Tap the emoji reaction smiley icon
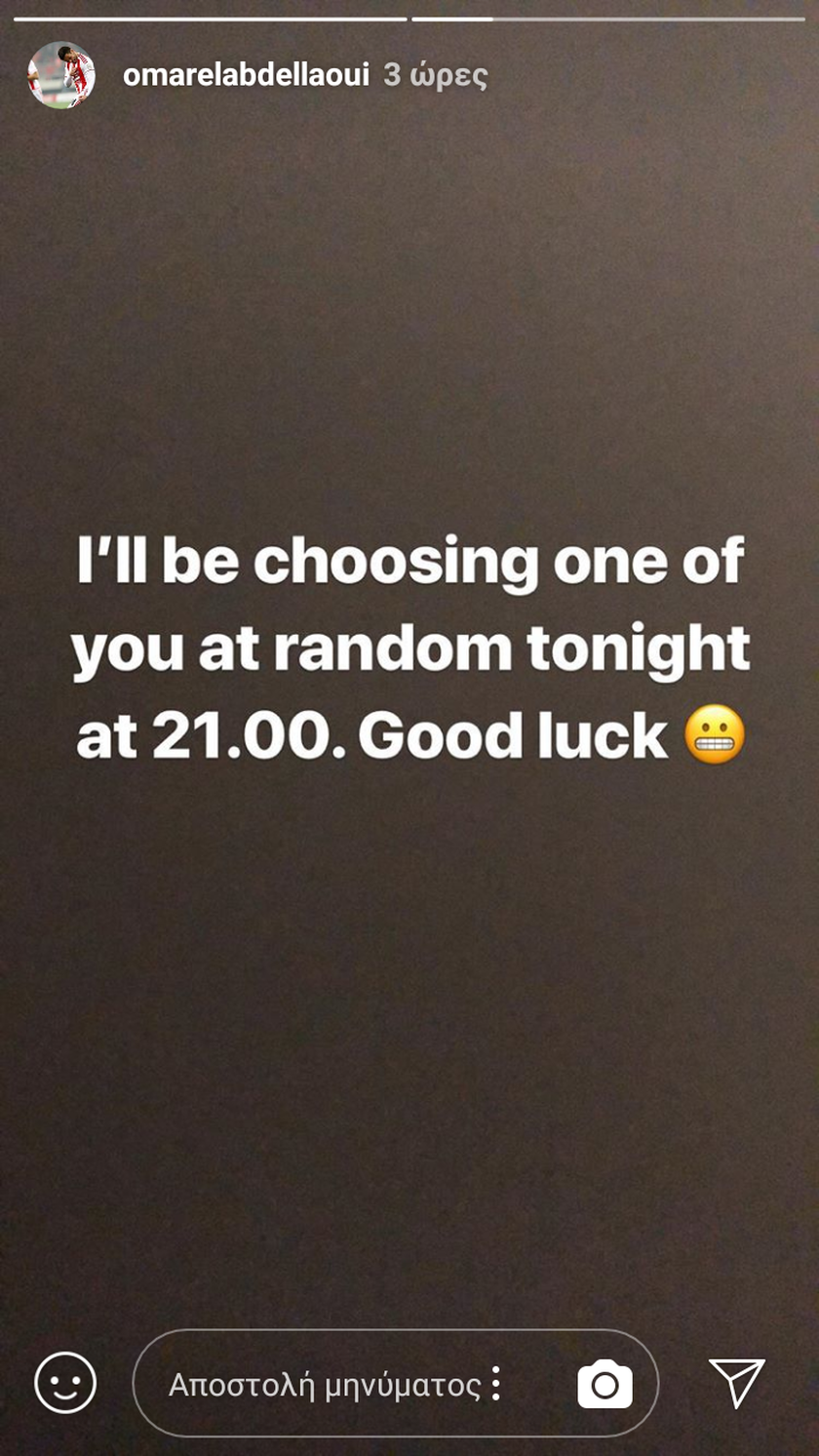The height and width of the screenshot is (1456, 819). pyautogui.click(x=65, y=1383)
